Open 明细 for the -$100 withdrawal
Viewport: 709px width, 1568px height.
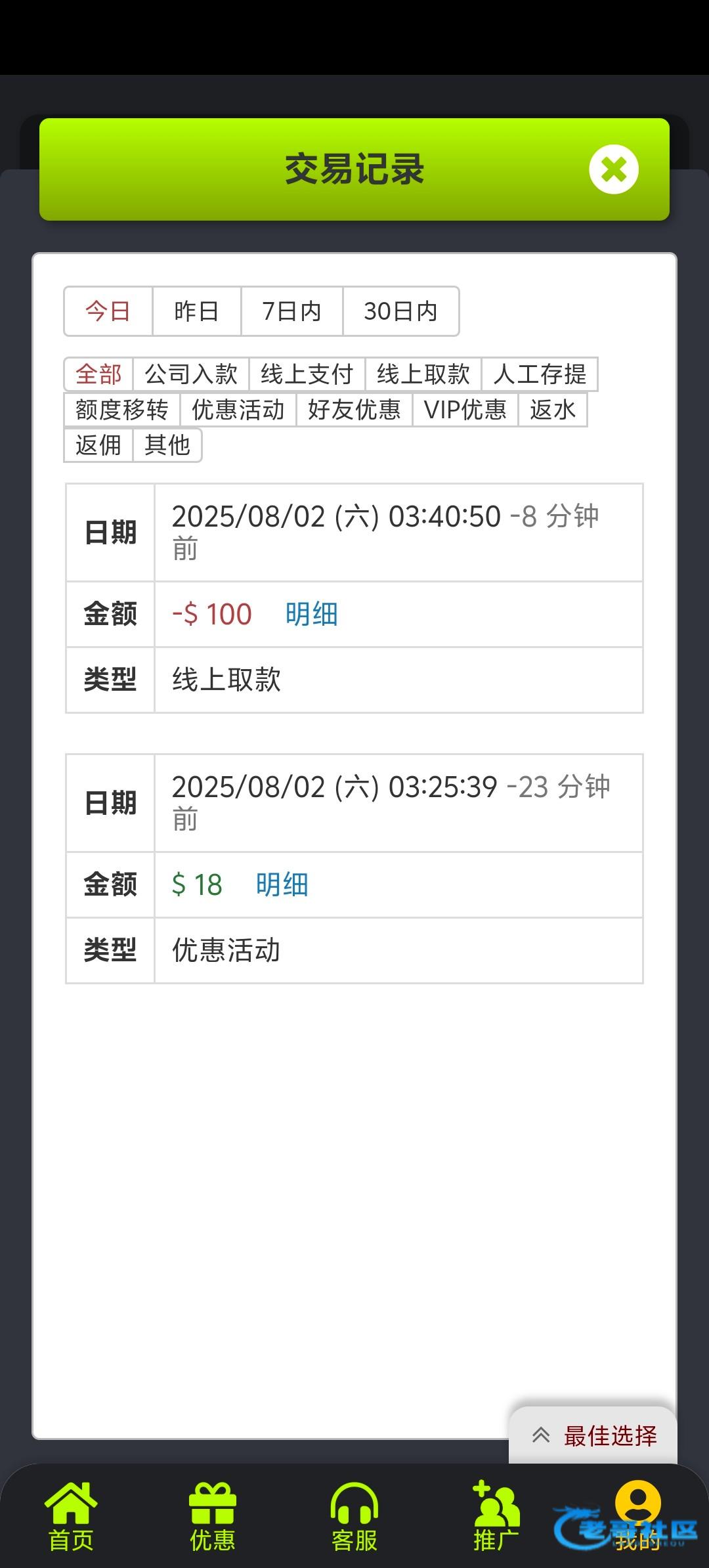pyautogui.click(x=312, y=615)
